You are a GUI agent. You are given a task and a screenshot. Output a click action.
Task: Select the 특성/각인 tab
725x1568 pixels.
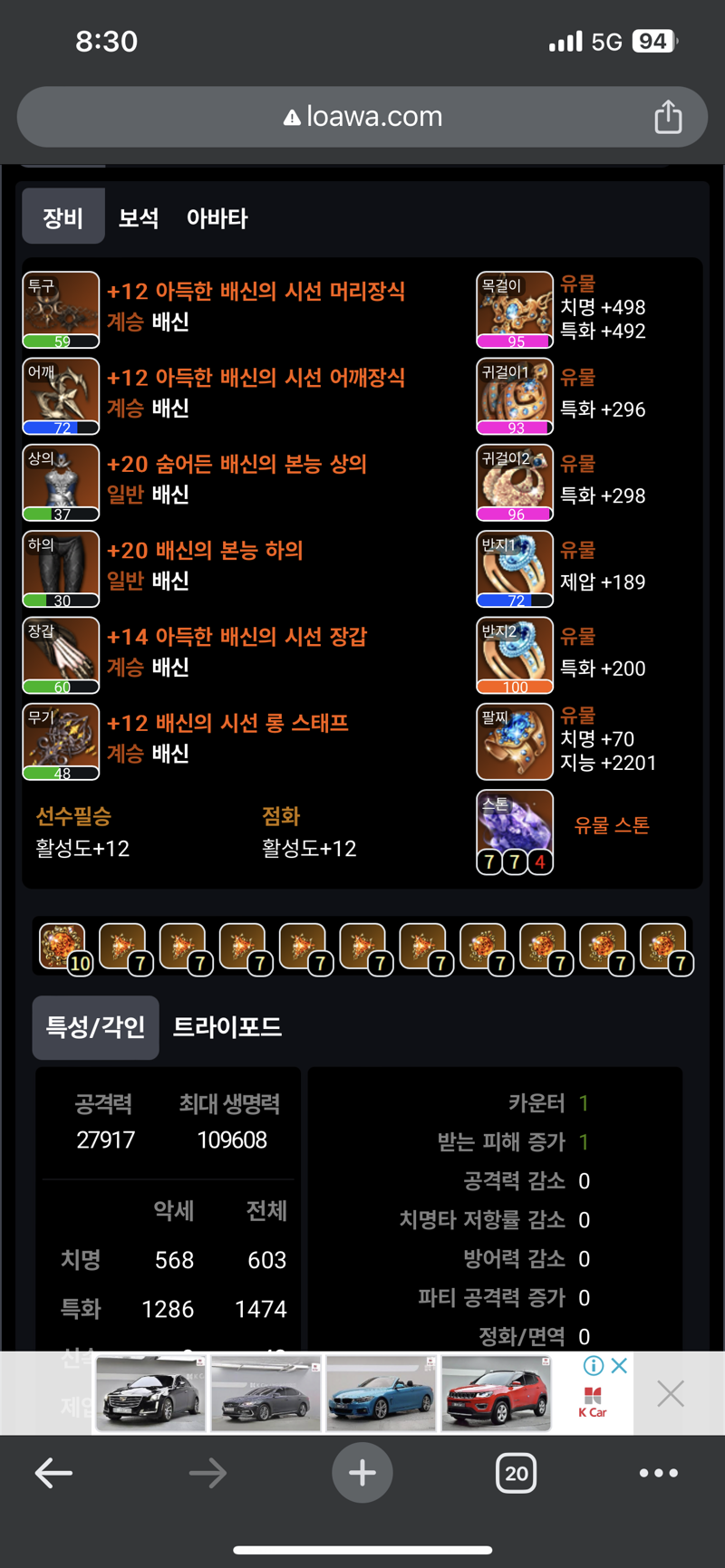(95, 1027)
